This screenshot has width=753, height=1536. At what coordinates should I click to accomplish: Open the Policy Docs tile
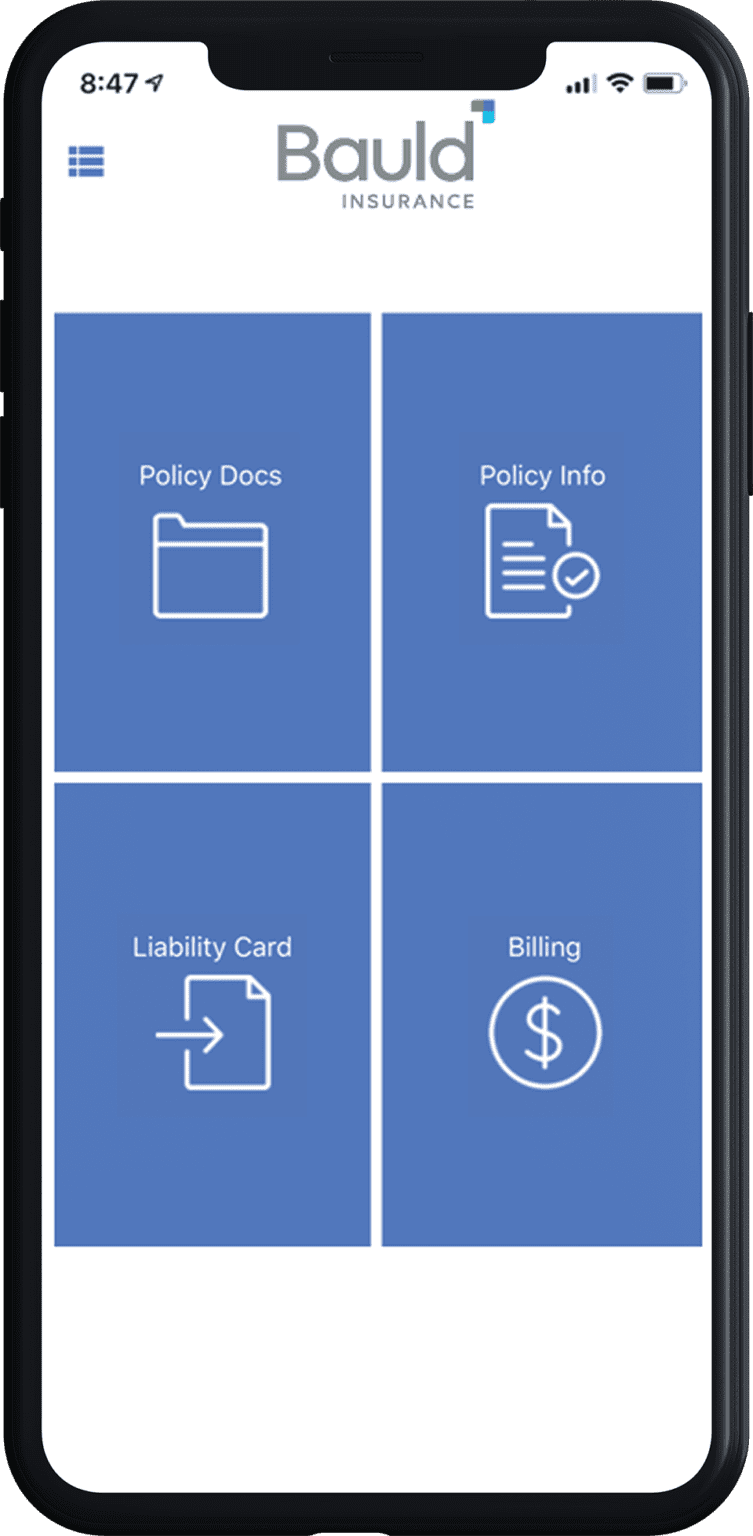tap(212, 542)
